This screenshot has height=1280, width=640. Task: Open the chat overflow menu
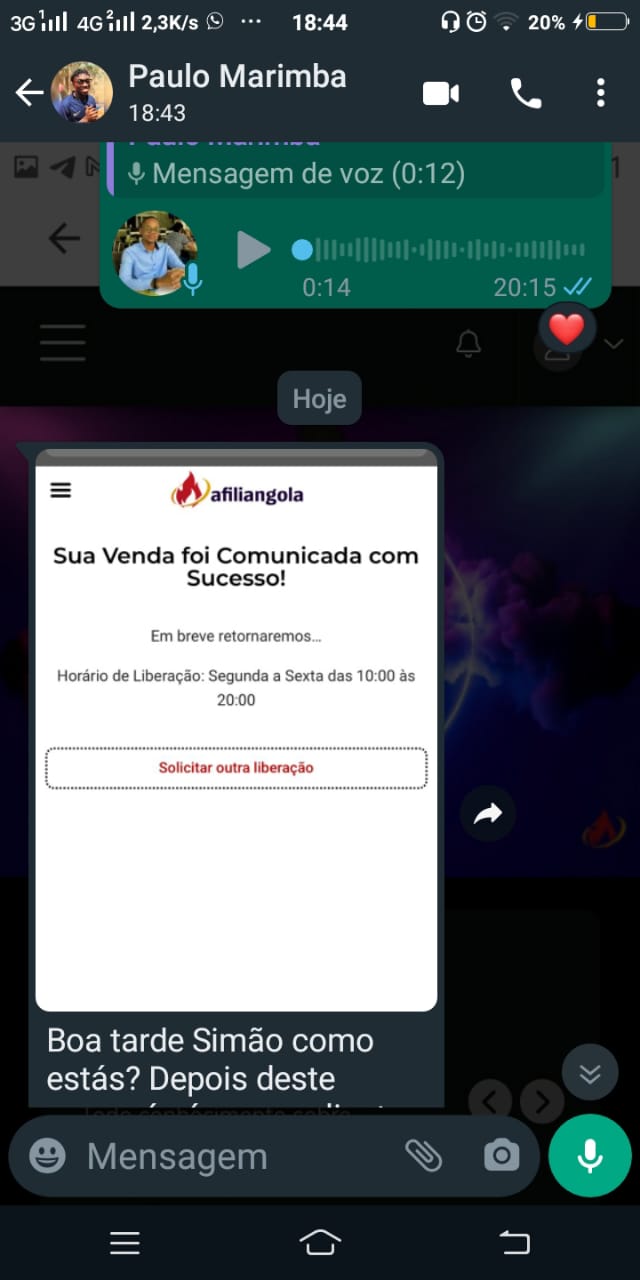click(x=600, y=93)
